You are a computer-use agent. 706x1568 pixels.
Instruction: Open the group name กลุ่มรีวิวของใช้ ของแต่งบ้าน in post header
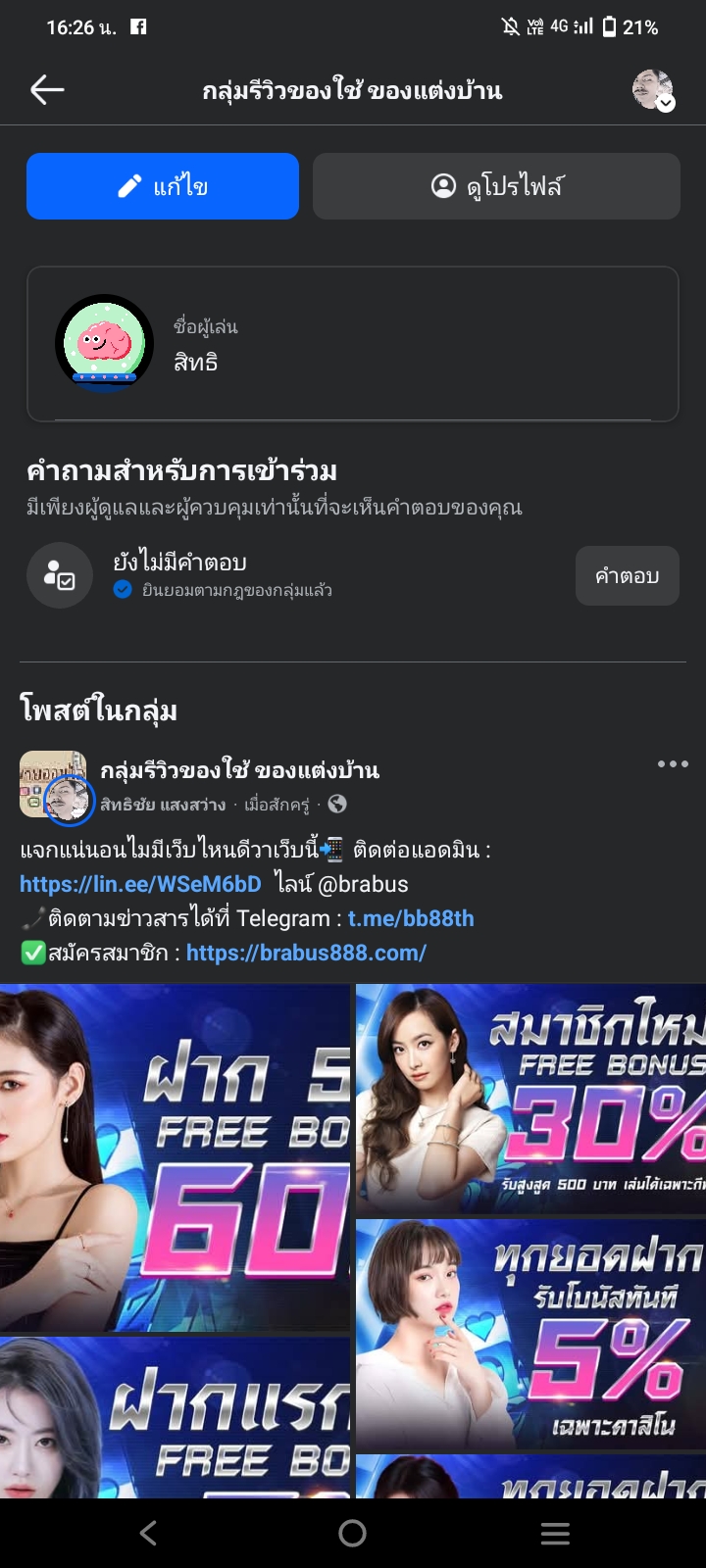pyautogui.click(x=239, y=770)
